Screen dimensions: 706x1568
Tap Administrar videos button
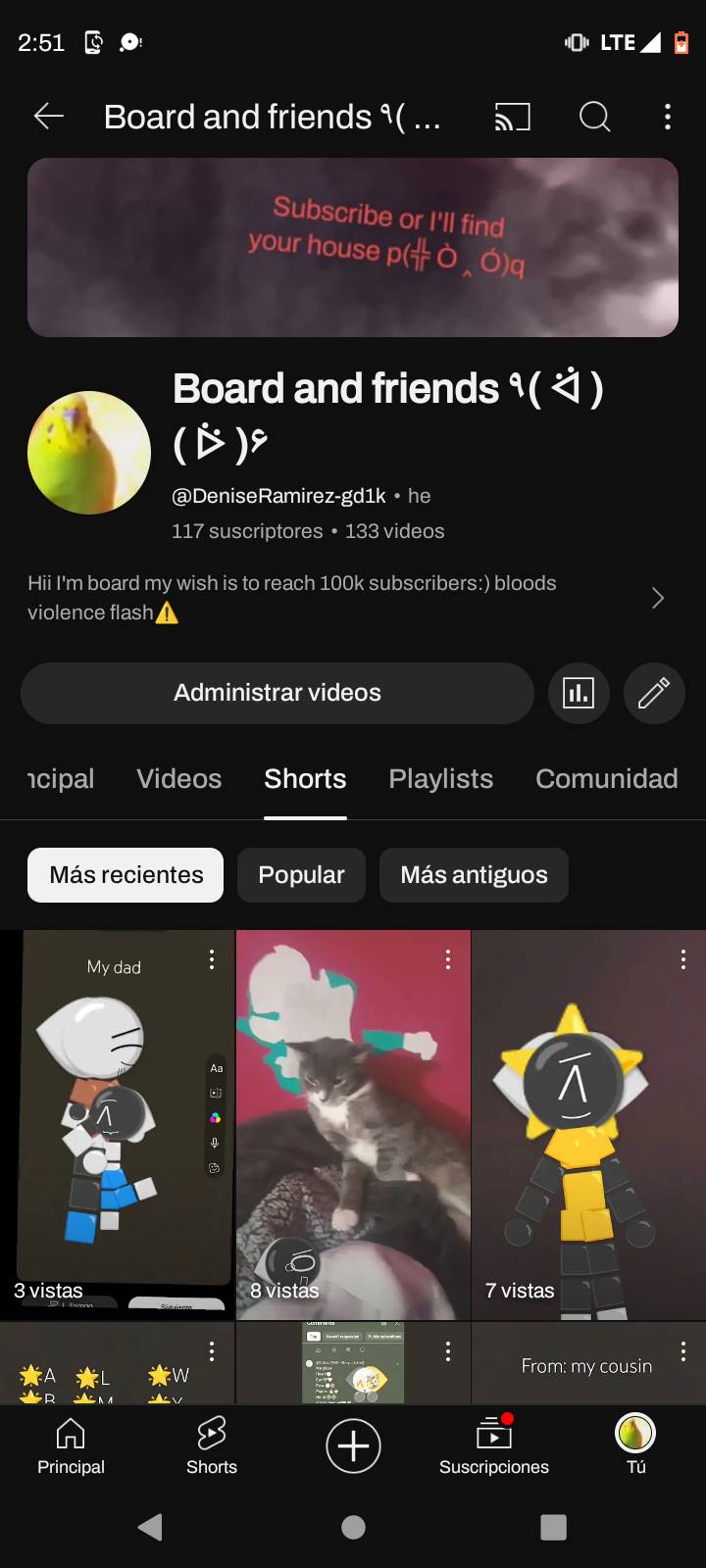pyautogui.click(x=277, y=693)
